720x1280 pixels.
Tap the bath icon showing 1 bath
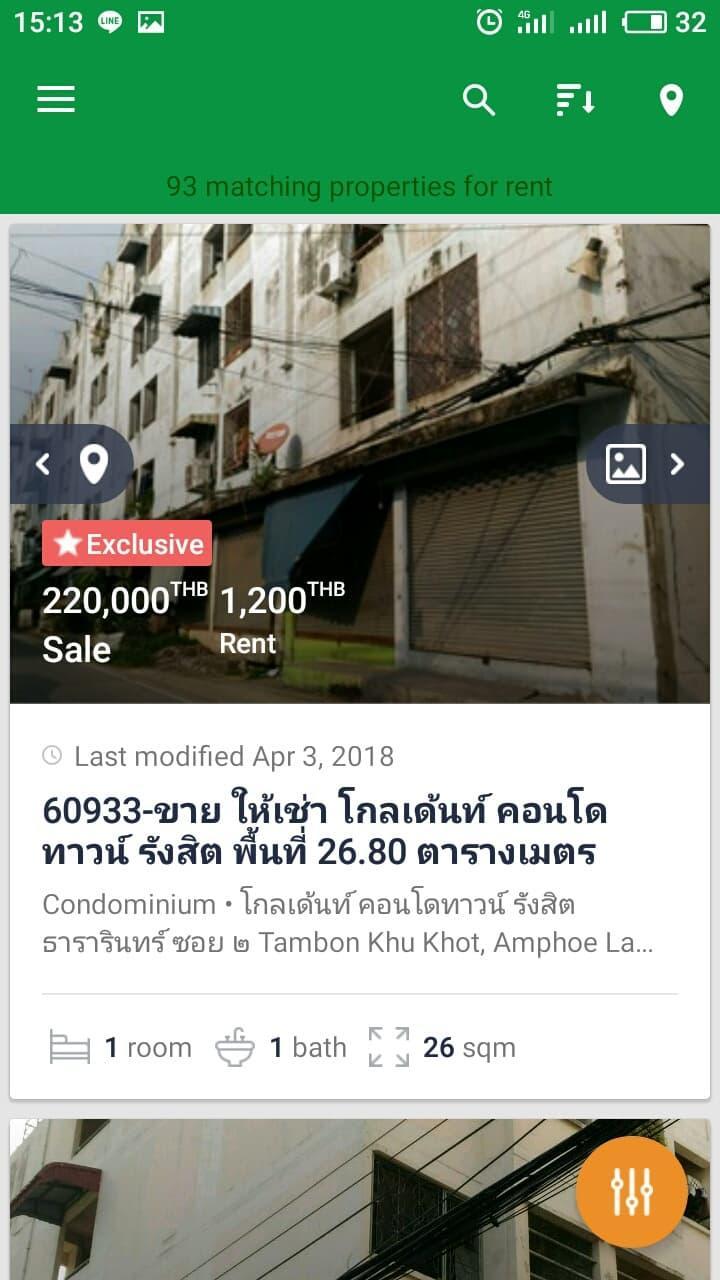point(235,1046)
